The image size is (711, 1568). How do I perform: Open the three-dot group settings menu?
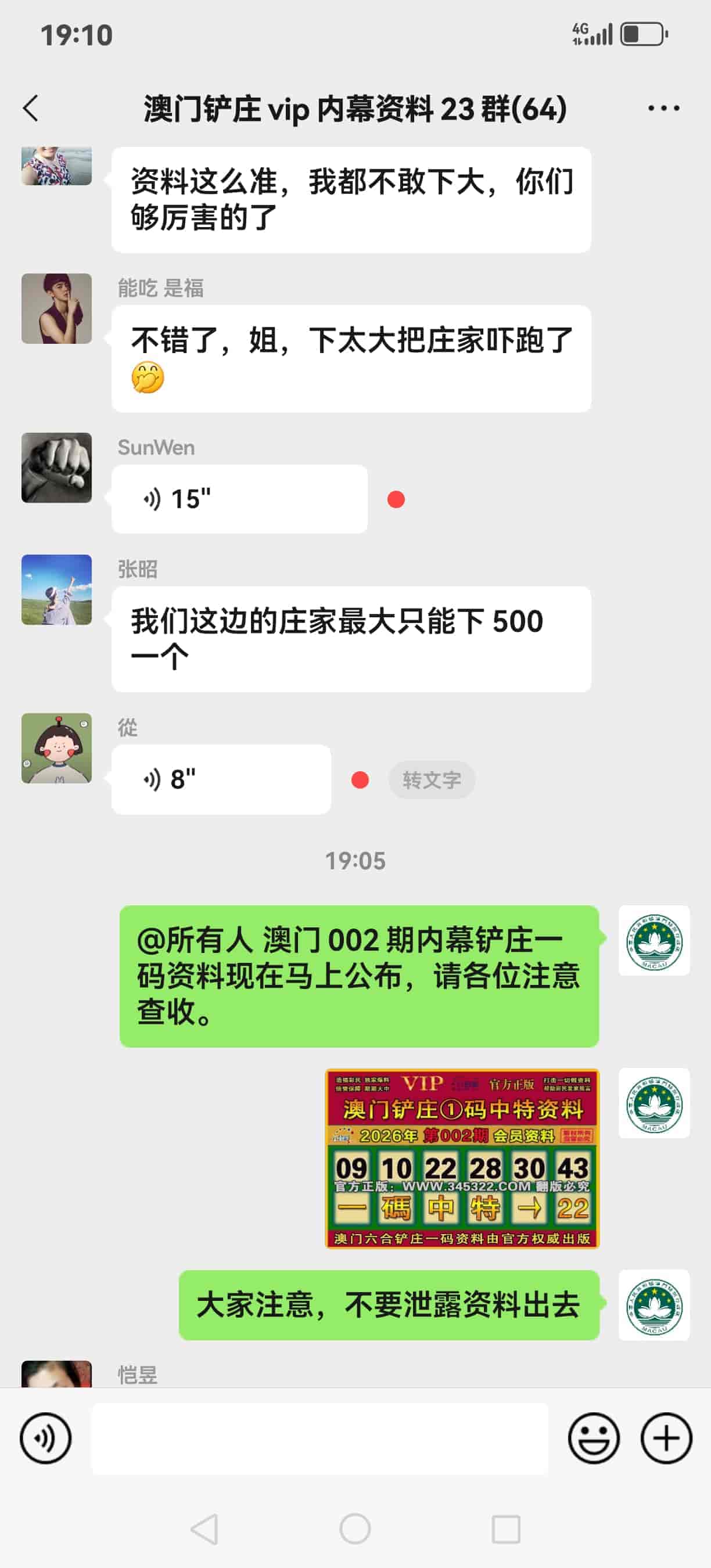[x=662, y=108]
